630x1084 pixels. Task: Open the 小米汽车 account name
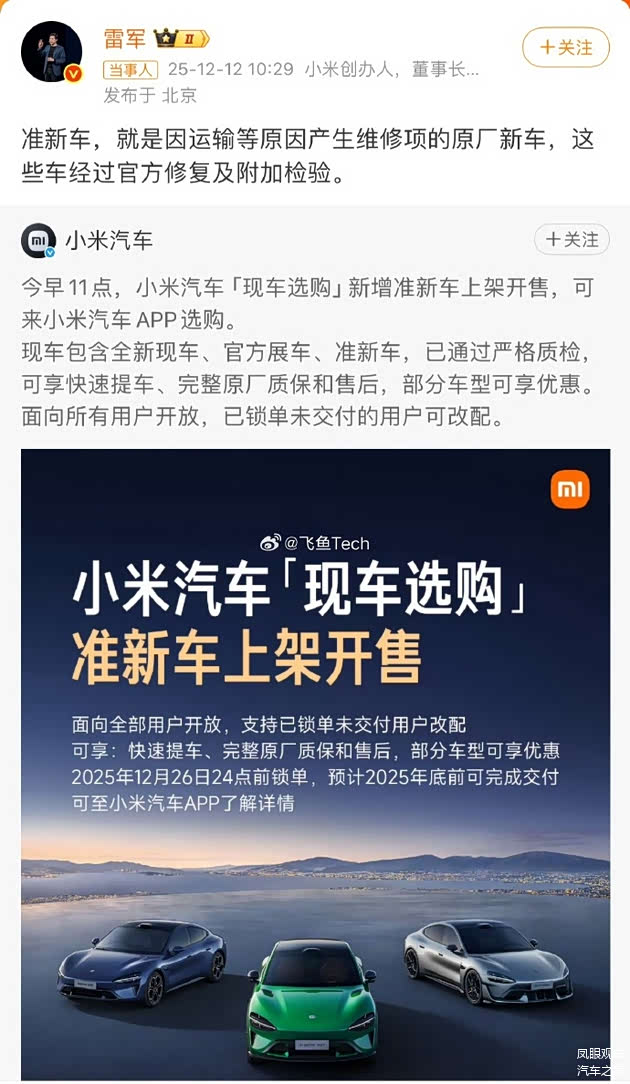click(109, 241)
